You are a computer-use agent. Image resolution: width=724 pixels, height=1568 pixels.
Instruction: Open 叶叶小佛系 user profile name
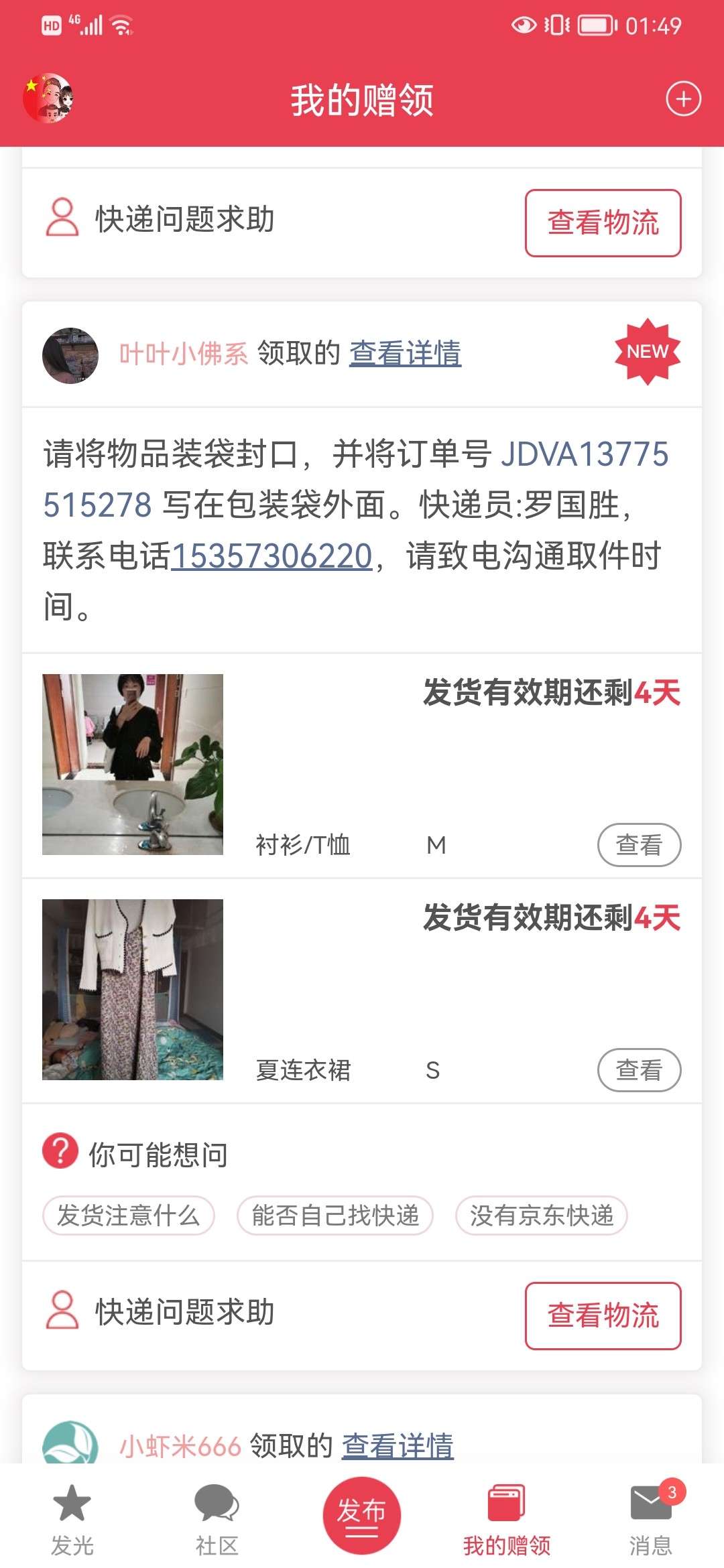pyautogui.click(x=184, y=353)
